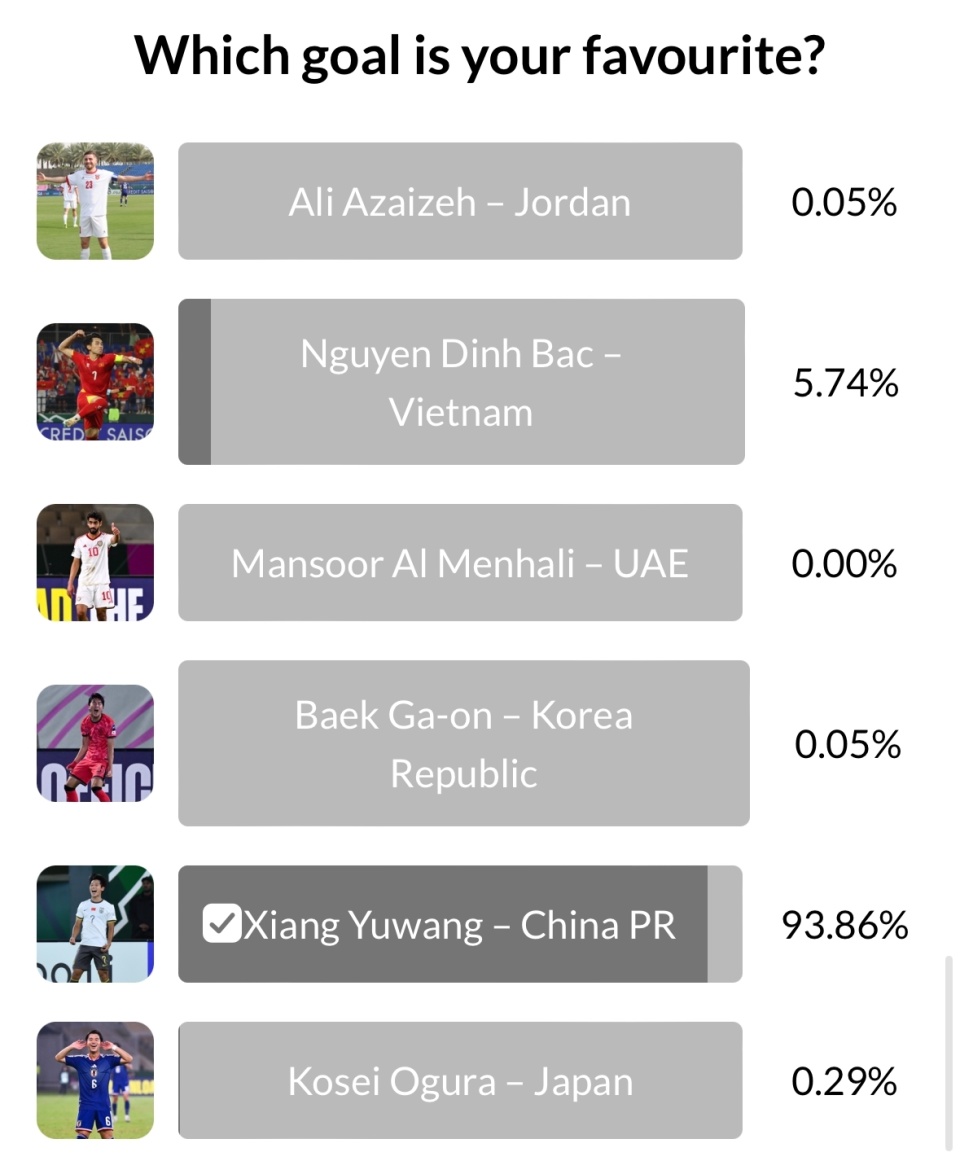Pick Baek Ga-on – Korea Republic option
This screenshot has width=960, height=1161.
[463, 744]
